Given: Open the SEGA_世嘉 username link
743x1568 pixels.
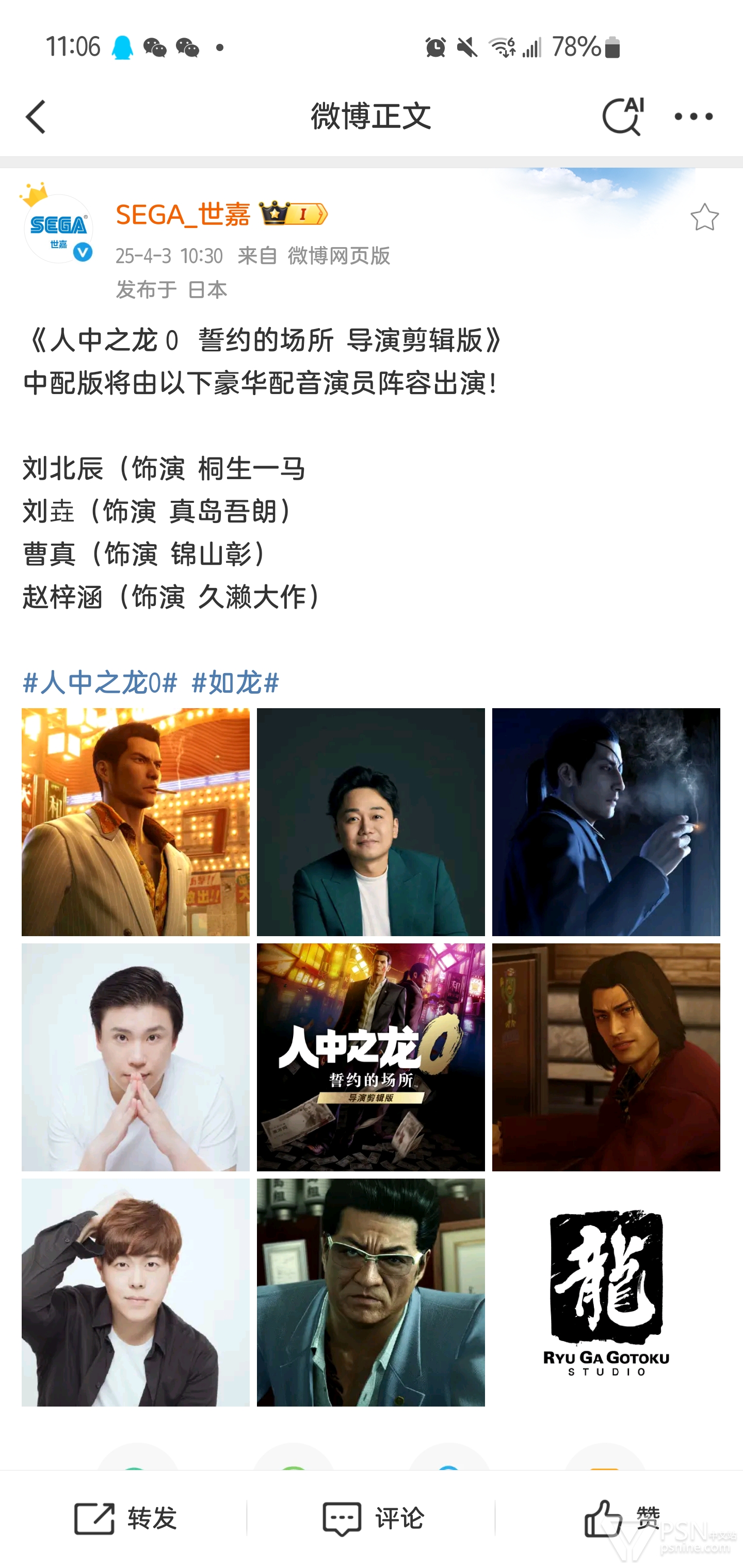Looking at the screenshot, I should [183, 214].
